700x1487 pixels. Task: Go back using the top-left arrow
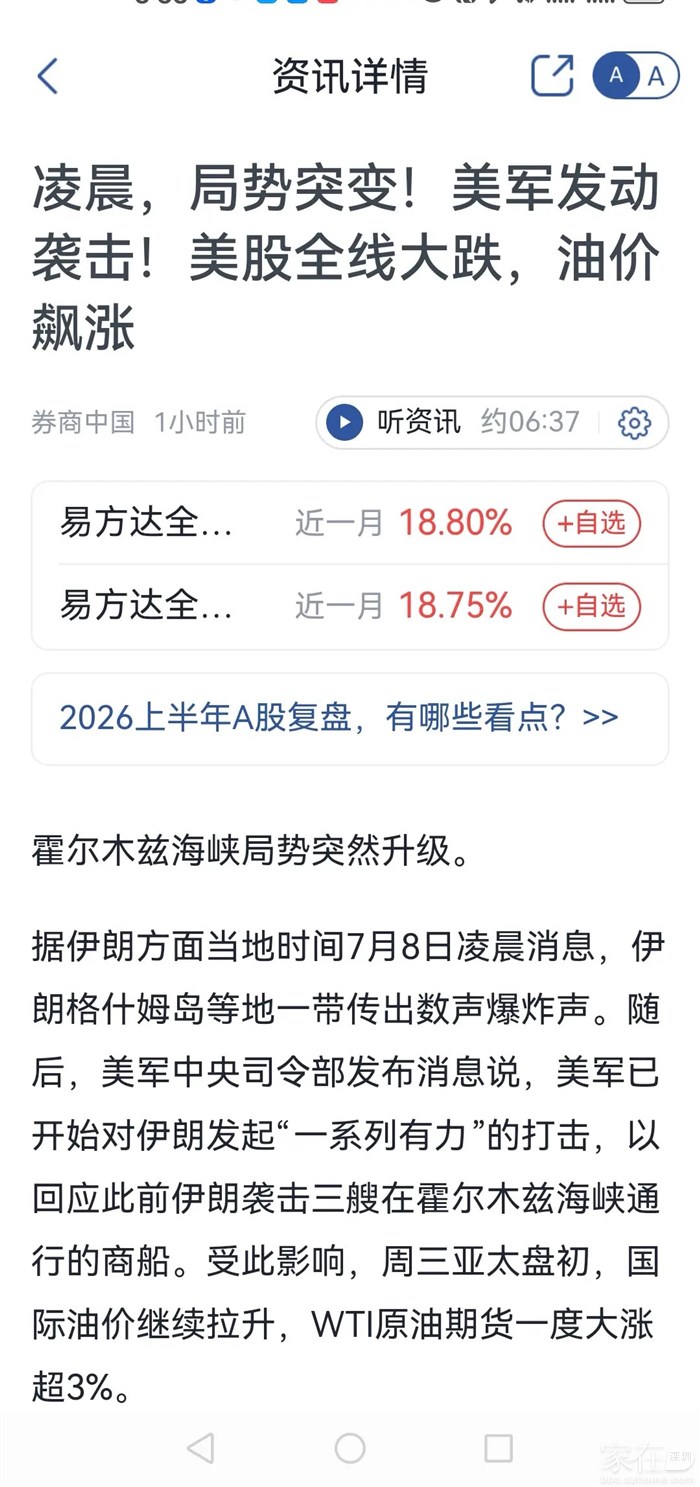47,76
